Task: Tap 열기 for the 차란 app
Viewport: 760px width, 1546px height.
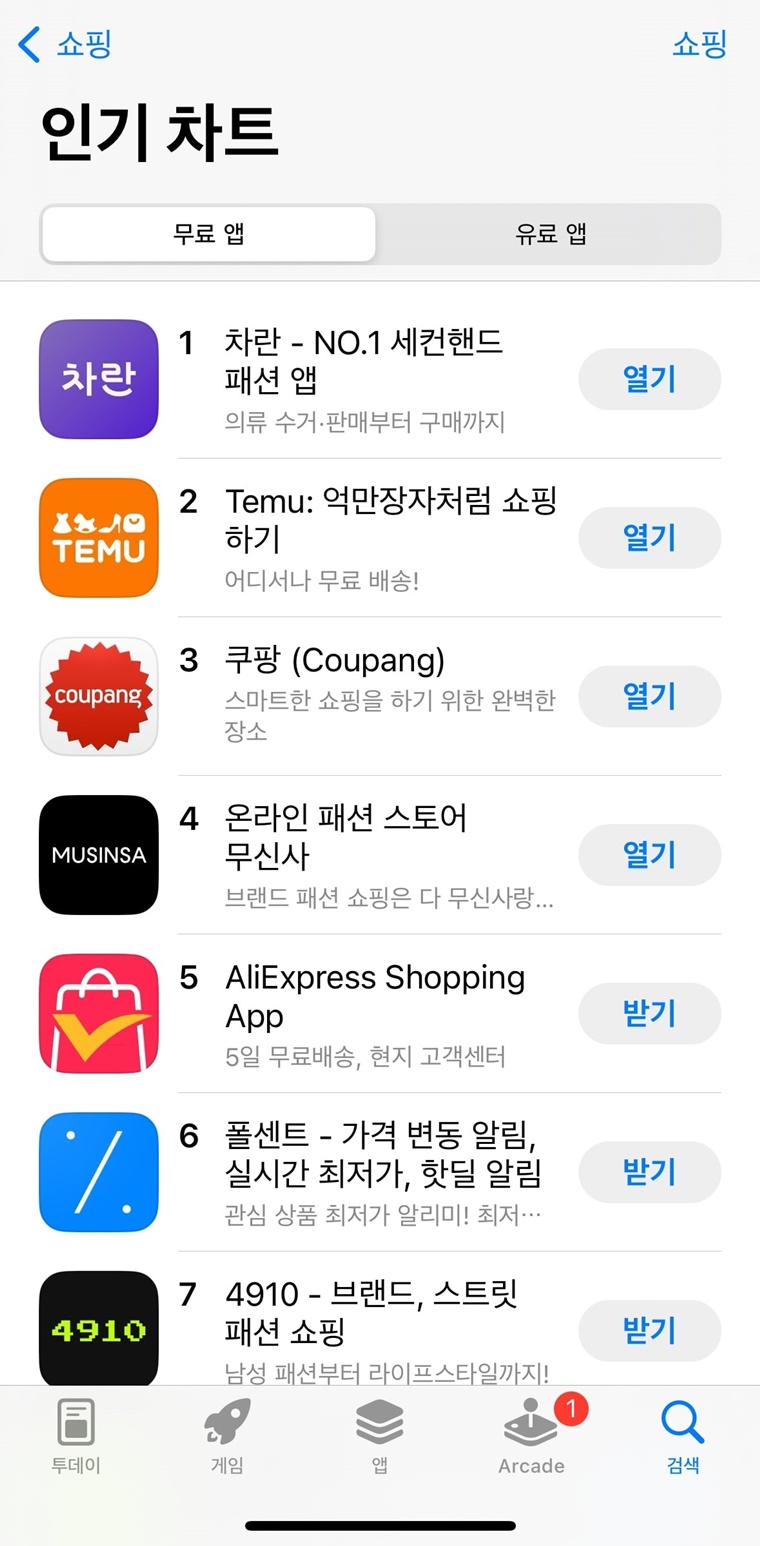Action: click(x=650, y=379)
